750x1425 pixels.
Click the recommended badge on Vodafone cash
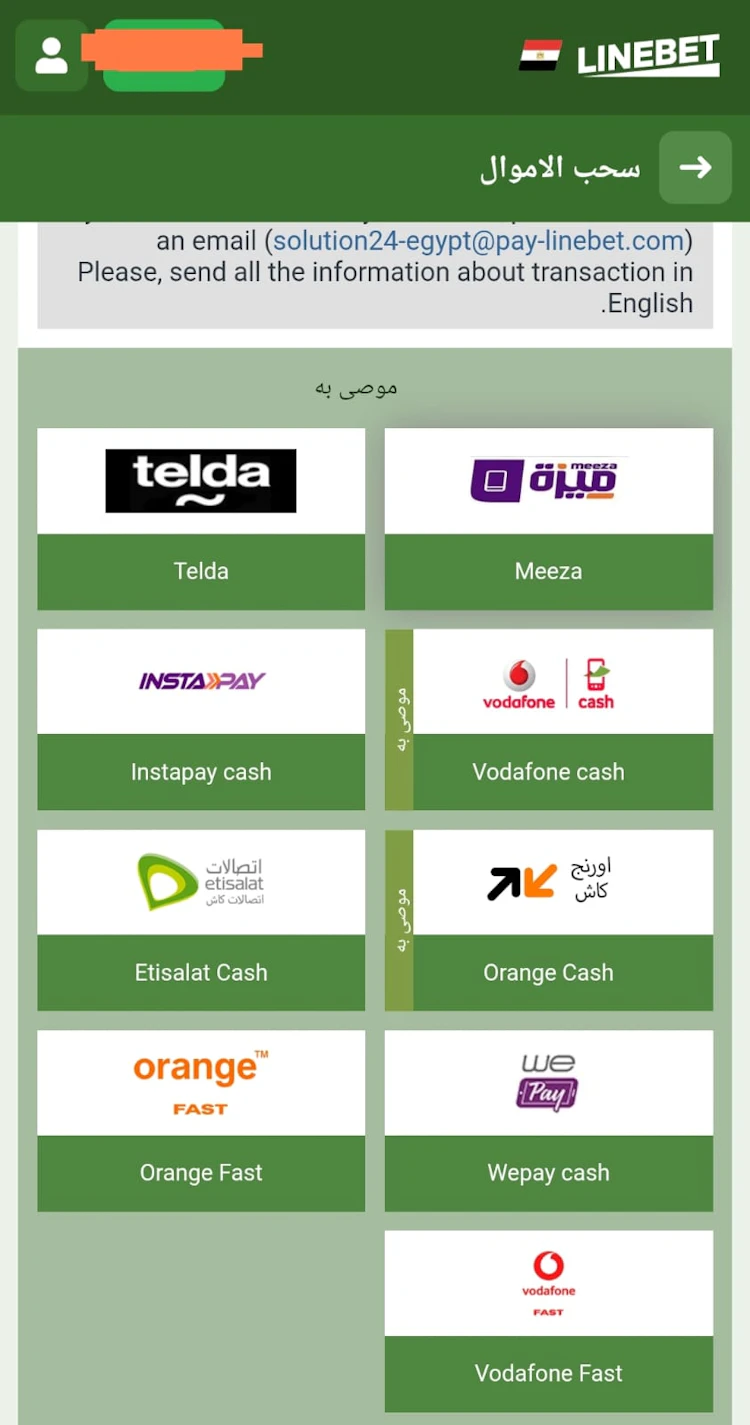(x=400, y=720)
